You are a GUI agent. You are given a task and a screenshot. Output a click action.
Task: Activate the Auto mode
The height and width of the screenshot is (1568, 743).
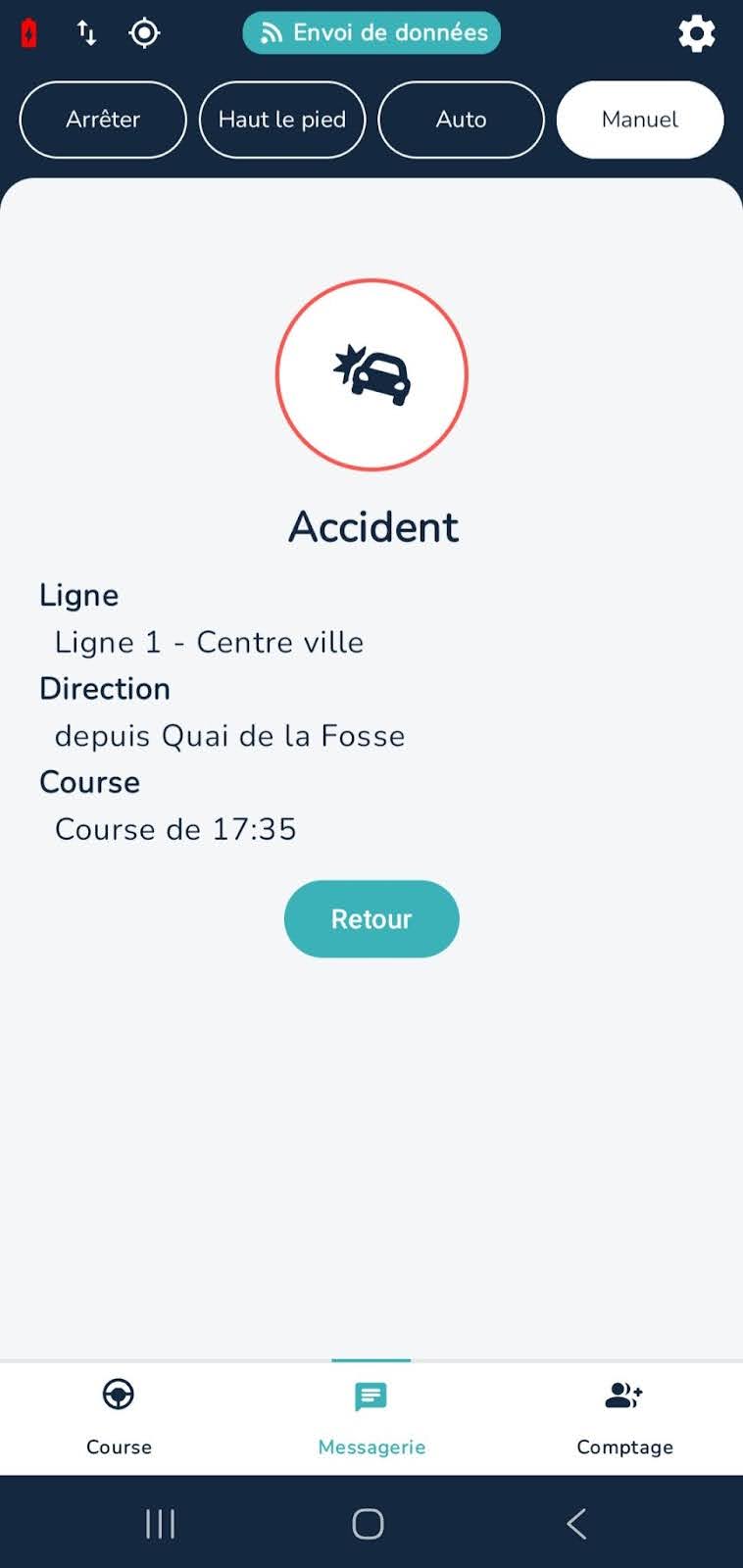coord(461,120)
